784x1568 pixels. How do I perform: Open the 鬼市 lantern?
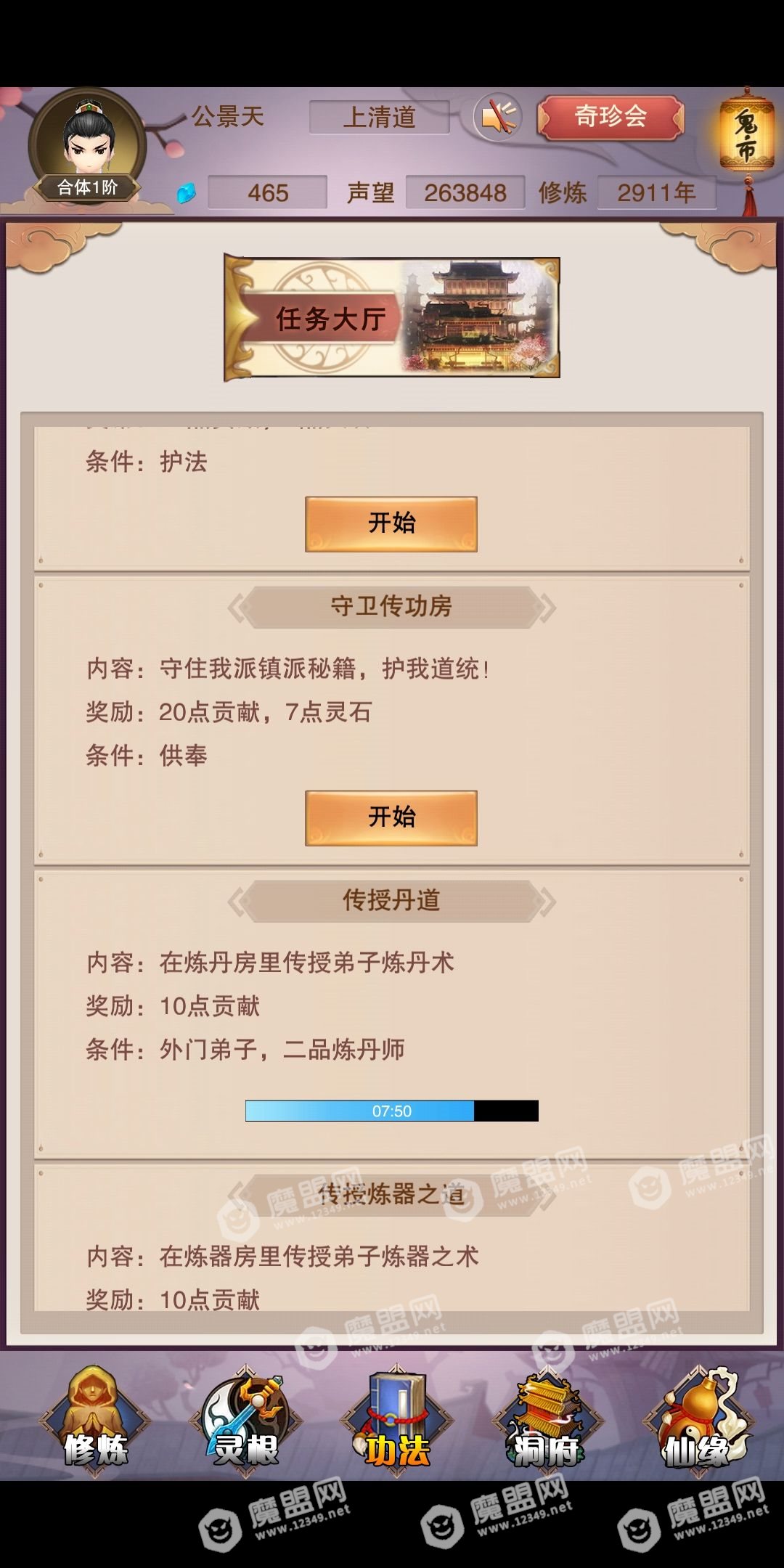pos(746,138)
